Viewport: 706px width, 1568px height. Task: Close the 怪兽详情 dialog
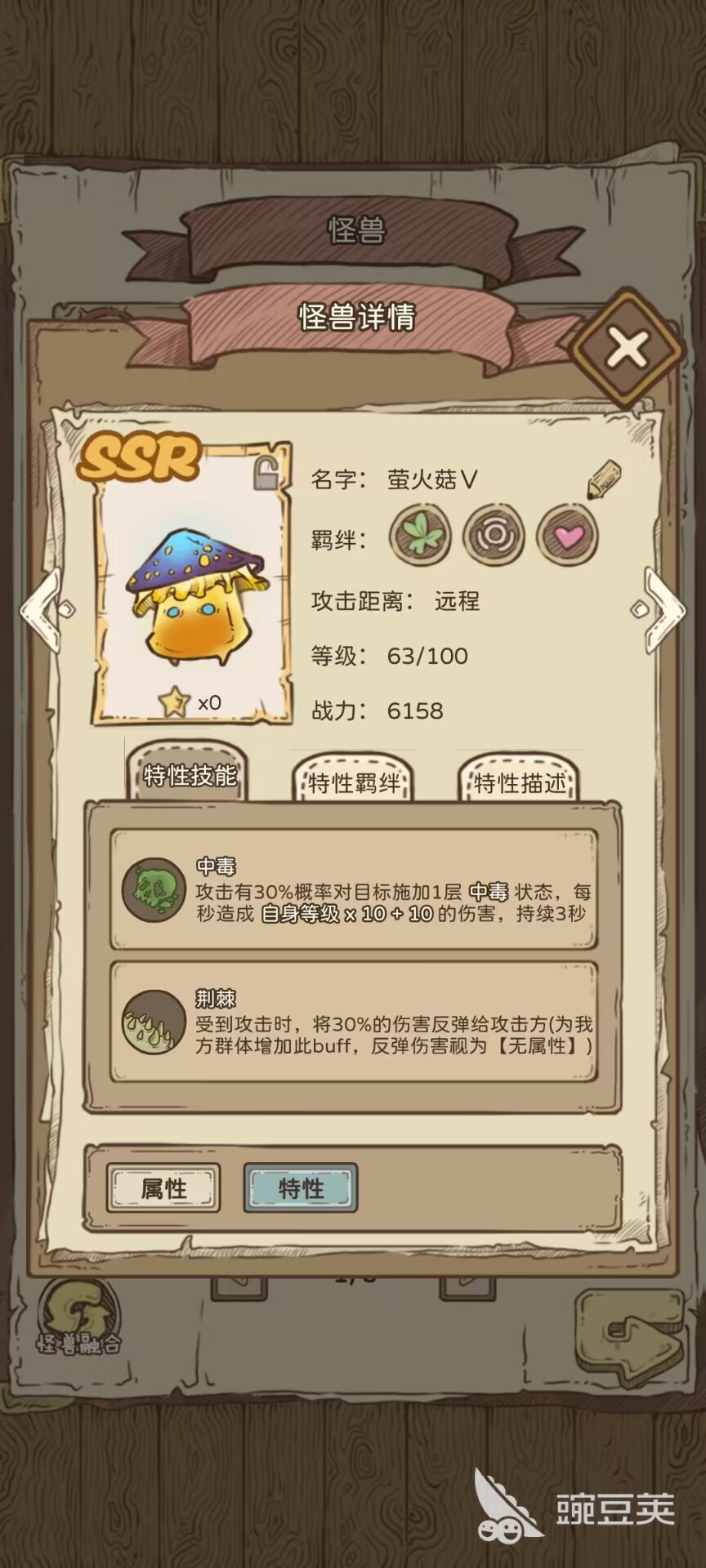tap(627, 349)
